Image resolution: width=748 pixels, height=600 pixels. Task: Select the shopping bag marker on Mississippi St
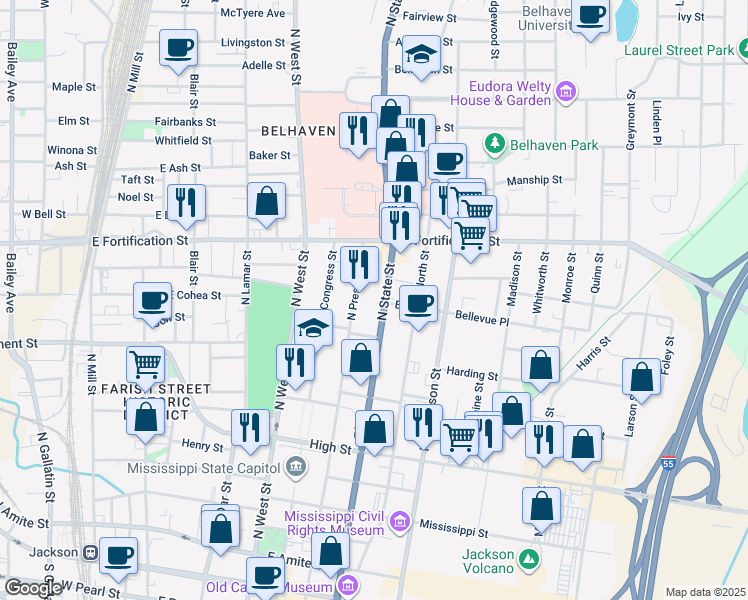[x=541, y=505]
